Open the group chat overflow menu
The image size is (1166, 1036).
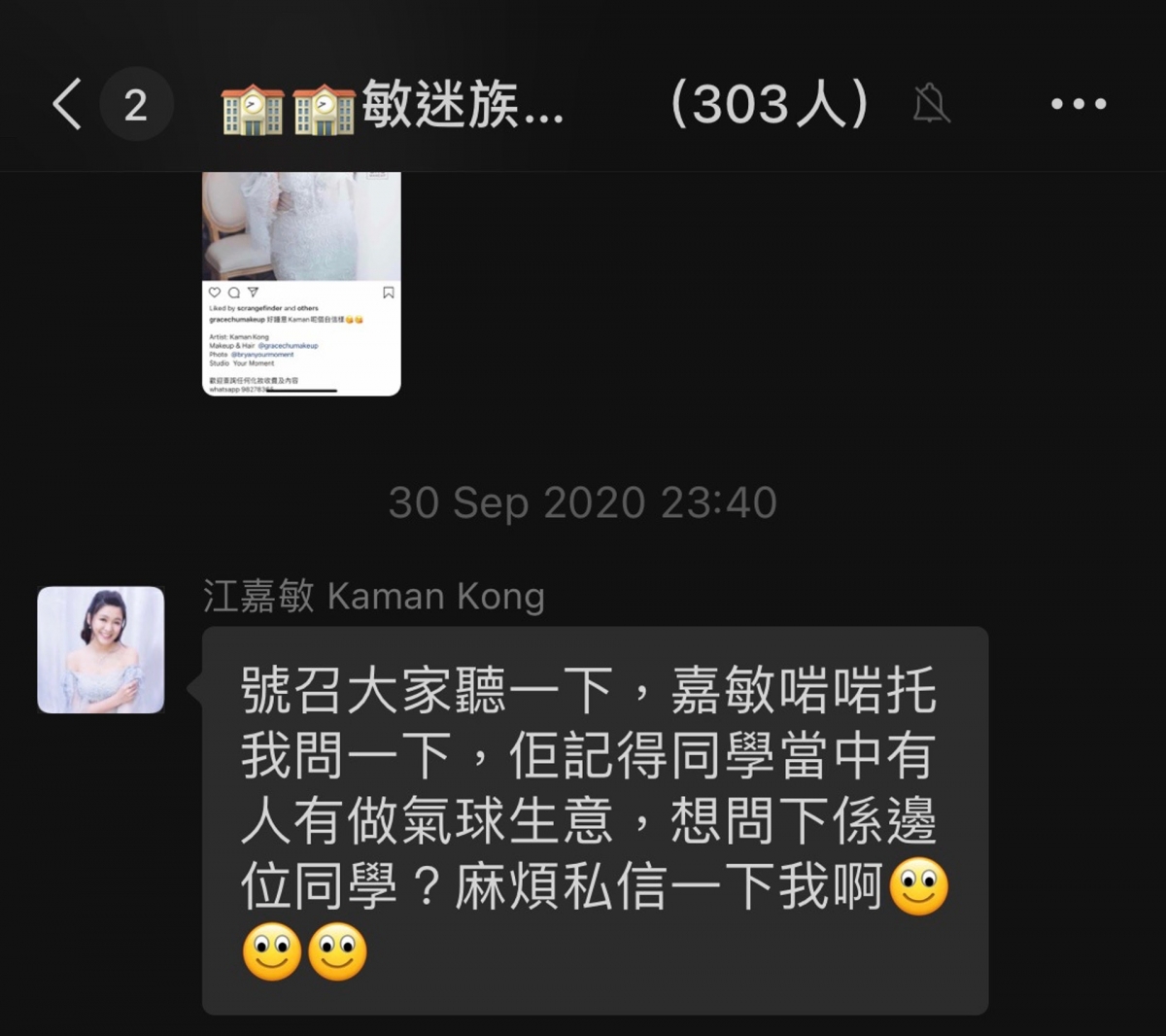[x=1079, y=104]
